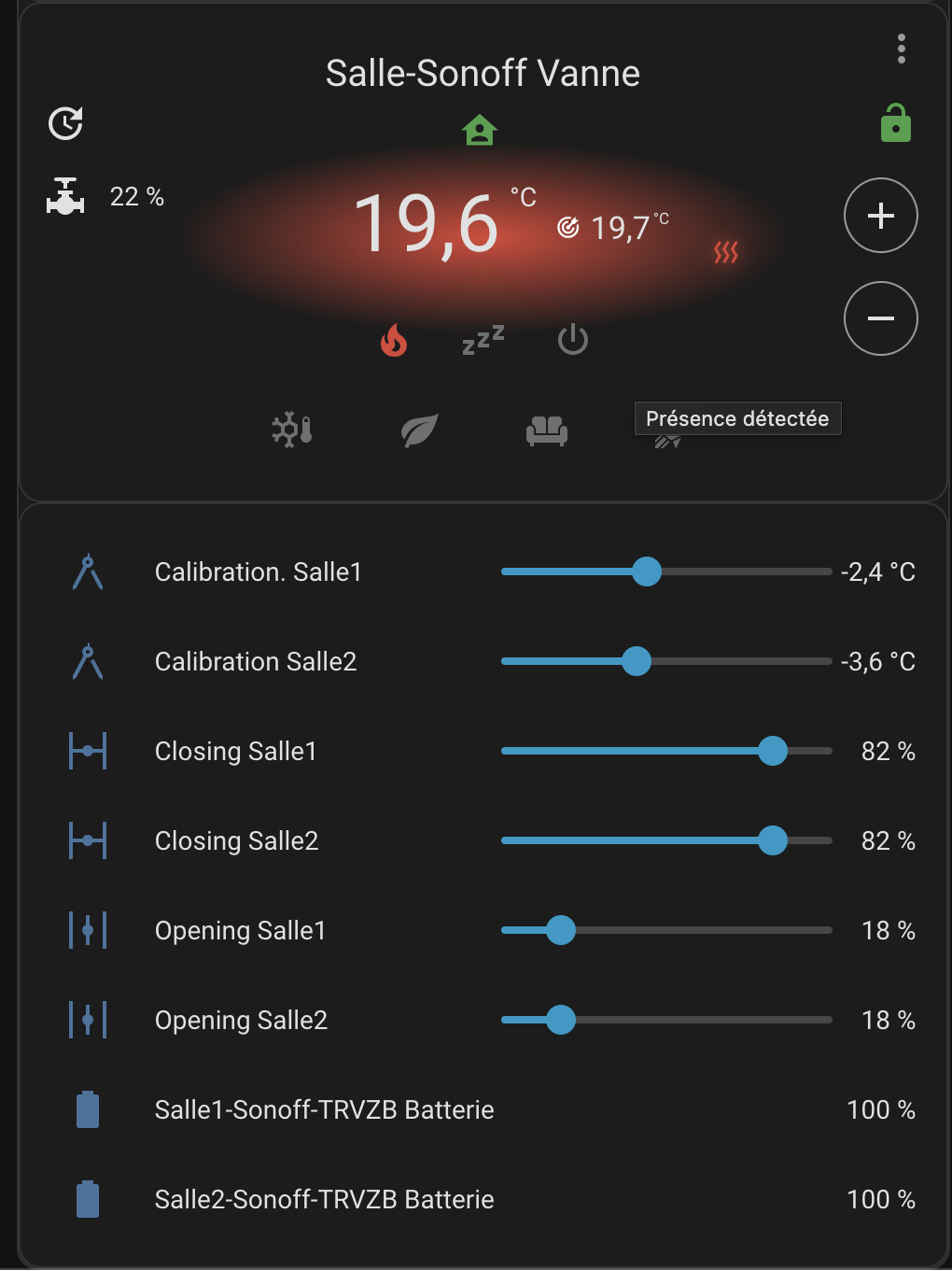The width and height of the screenshot is (952, 1270).
Task: Tap the plus button to raise temperature
Action: tap(880, 216)
